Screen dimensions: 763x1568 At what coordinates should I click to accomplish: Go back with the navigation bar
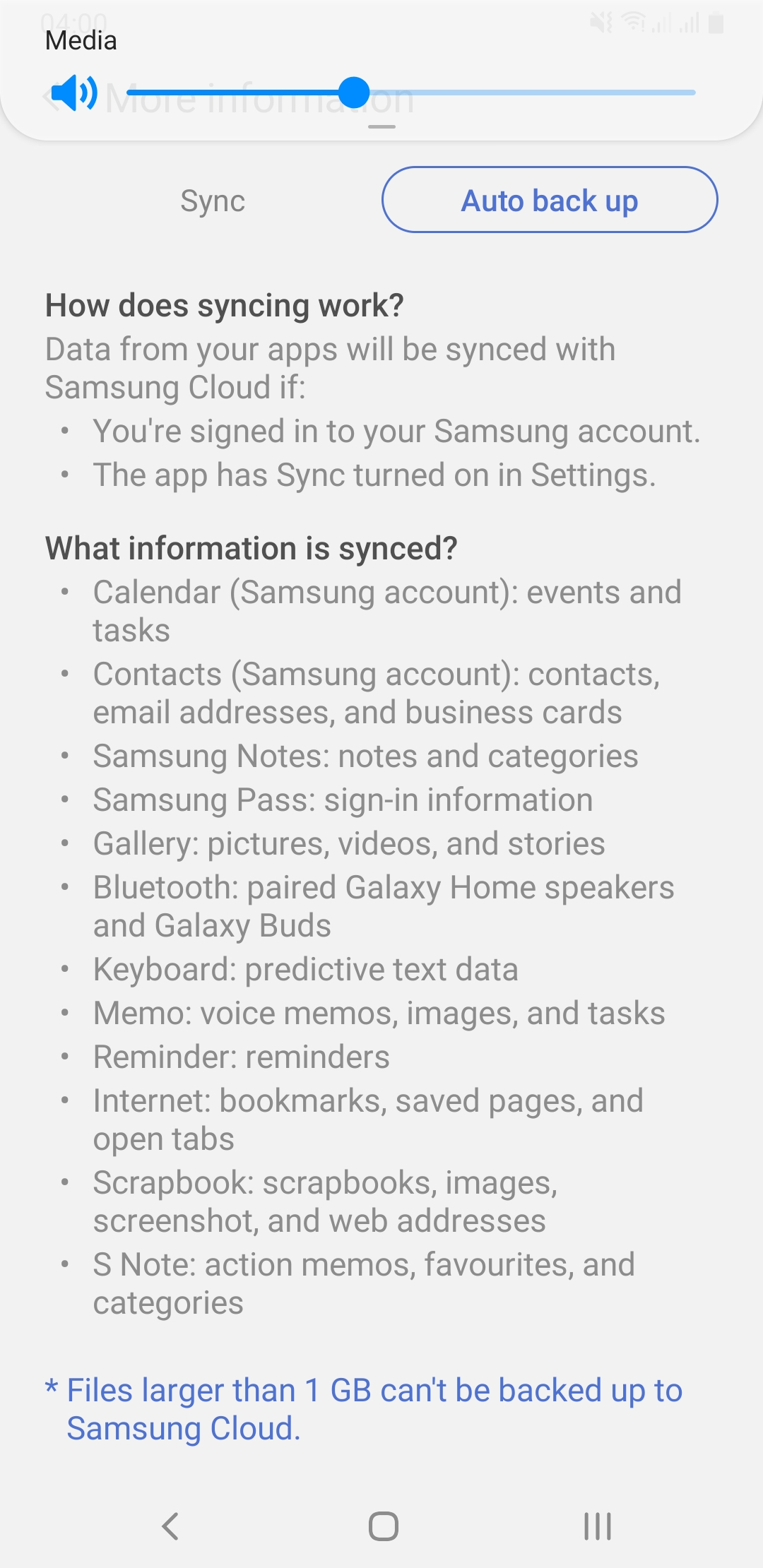(x=170, y=1526)
